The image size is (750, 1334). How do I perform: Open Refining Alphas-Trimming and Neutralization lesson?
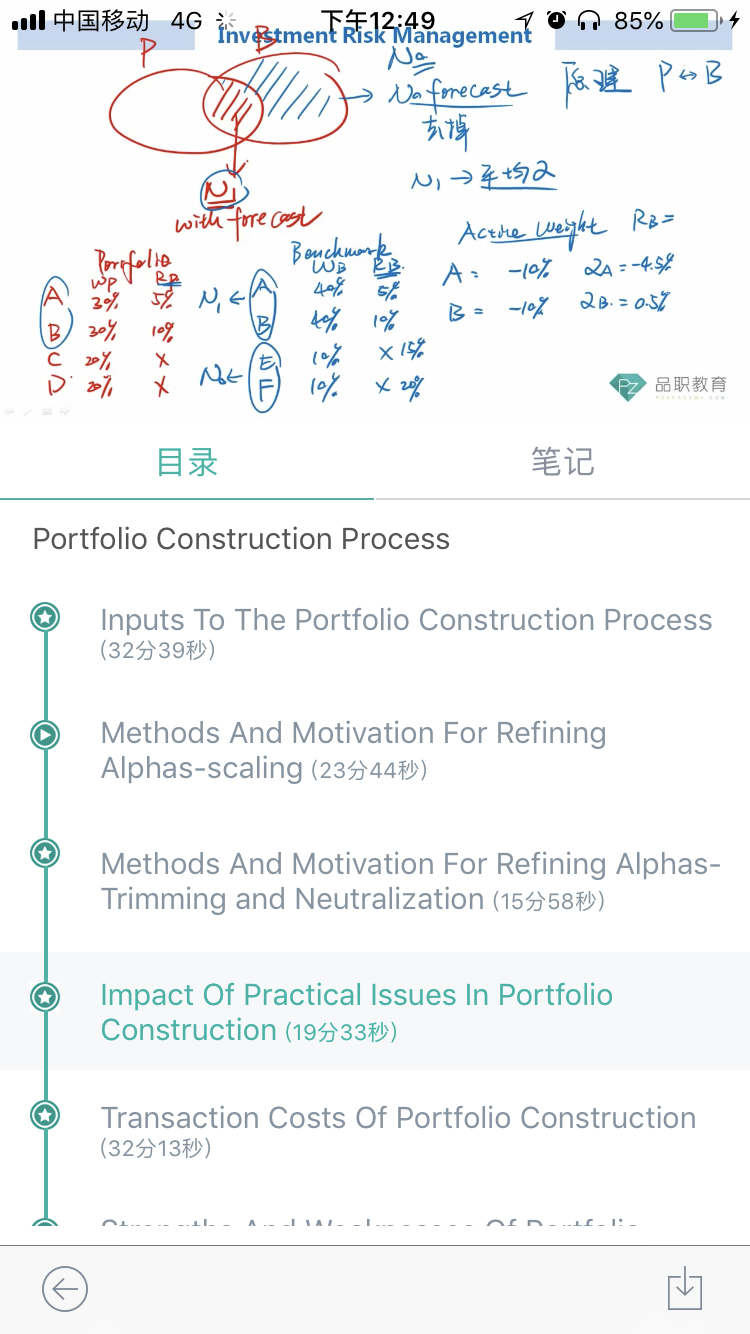[x=375, y=882]
